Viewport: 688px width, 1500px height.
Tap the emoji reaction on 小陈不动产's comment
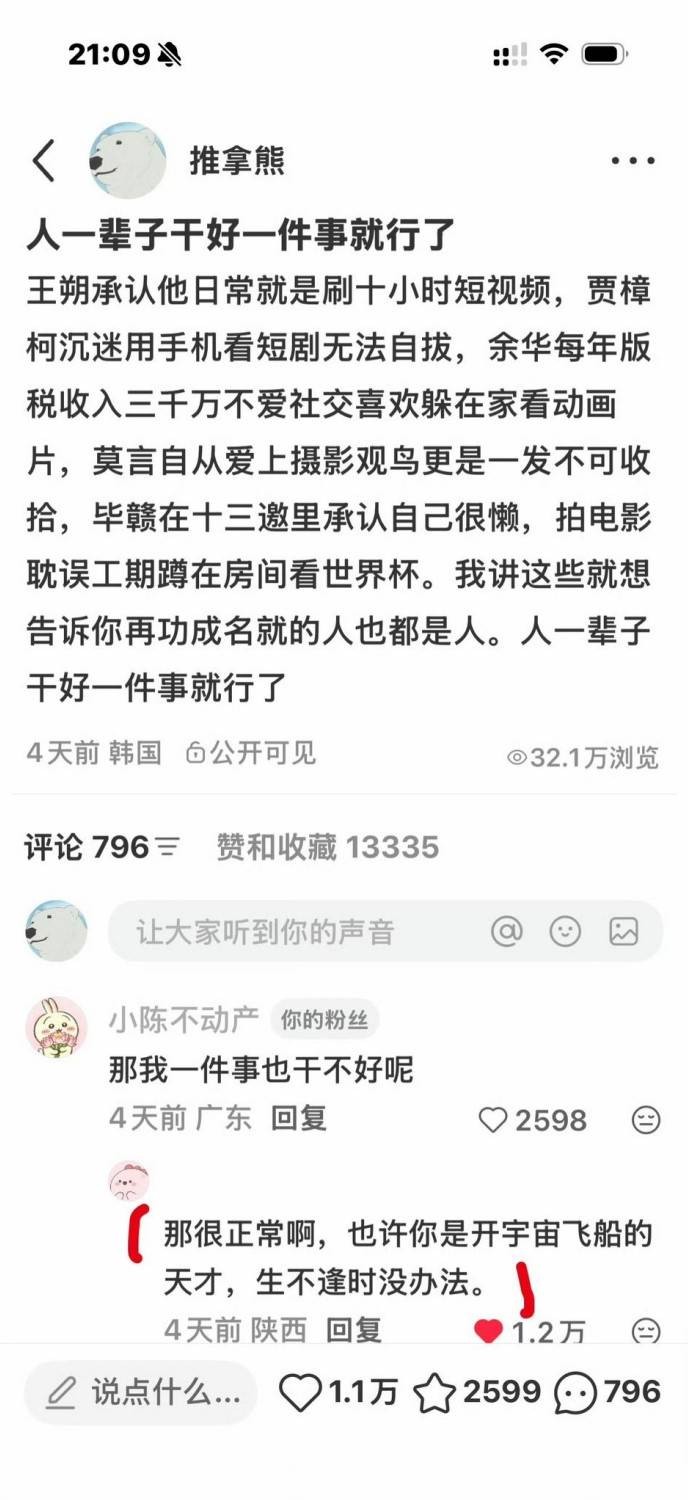[x=647, y=1120]
